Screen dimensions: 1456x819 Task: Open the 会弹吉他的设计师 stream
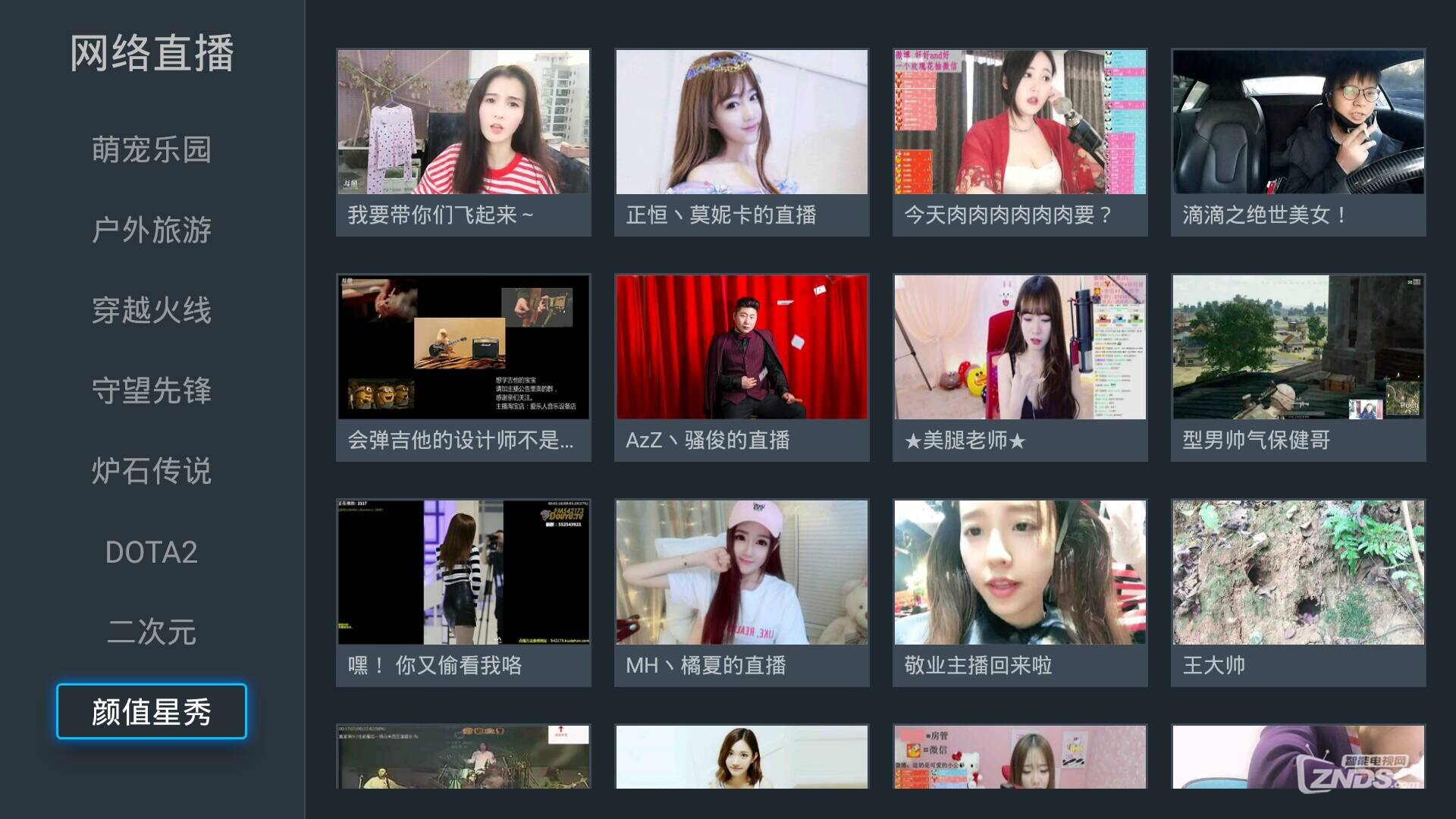463,368
